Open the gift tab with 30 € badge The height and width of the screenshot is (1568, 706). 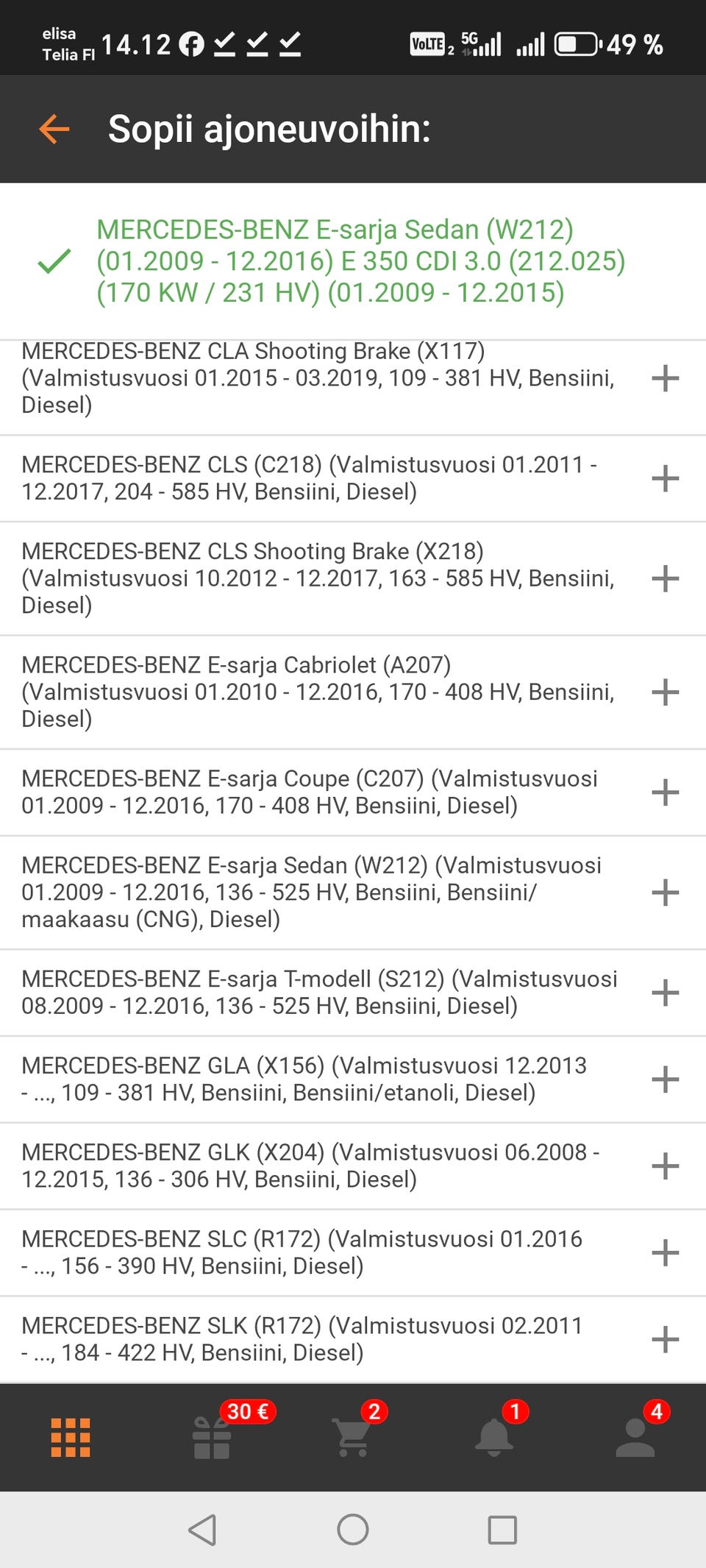212,1437
